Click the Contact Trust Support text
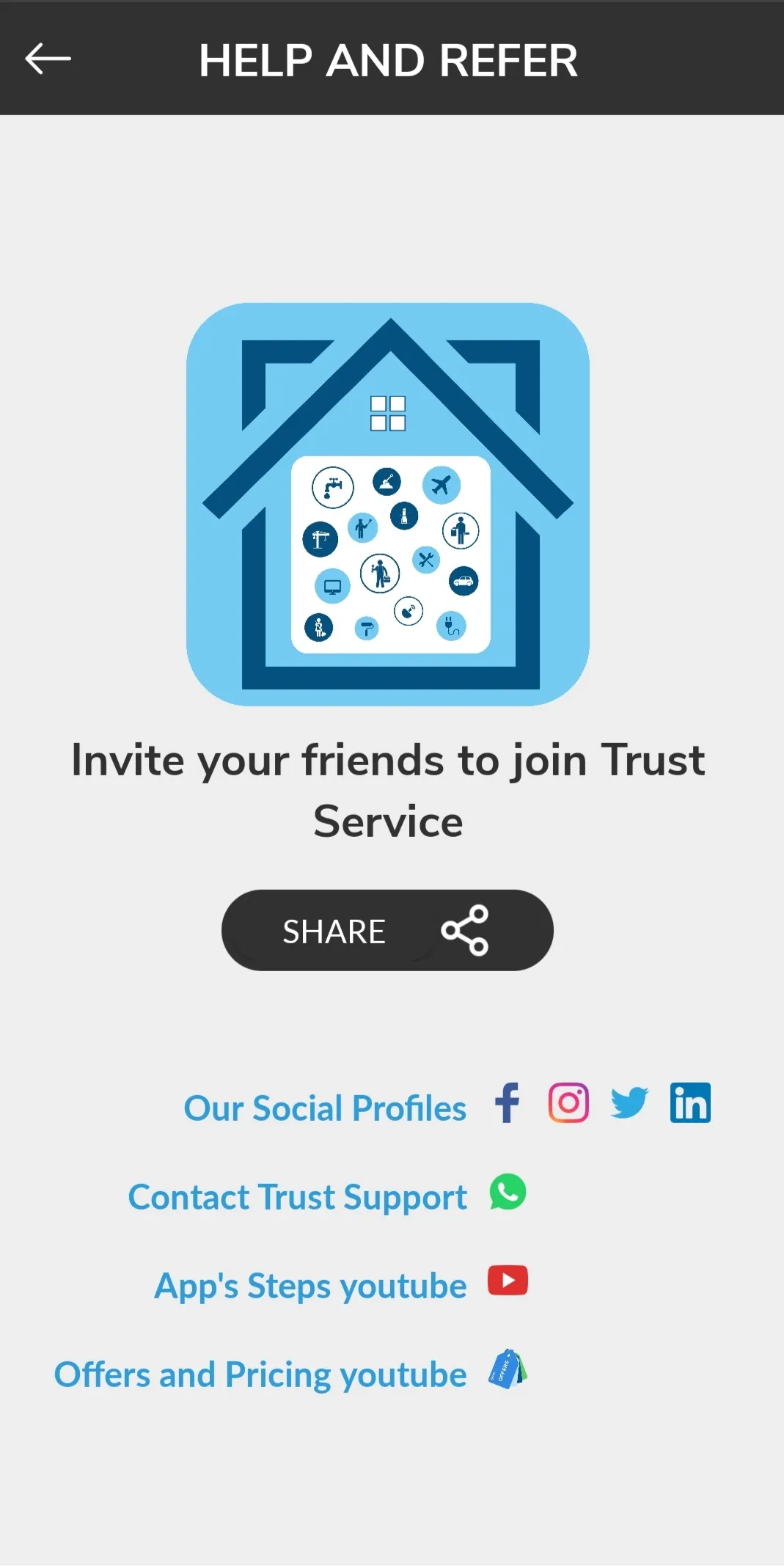Screen dimensions: 784x1566 [x=296, y=1196]
